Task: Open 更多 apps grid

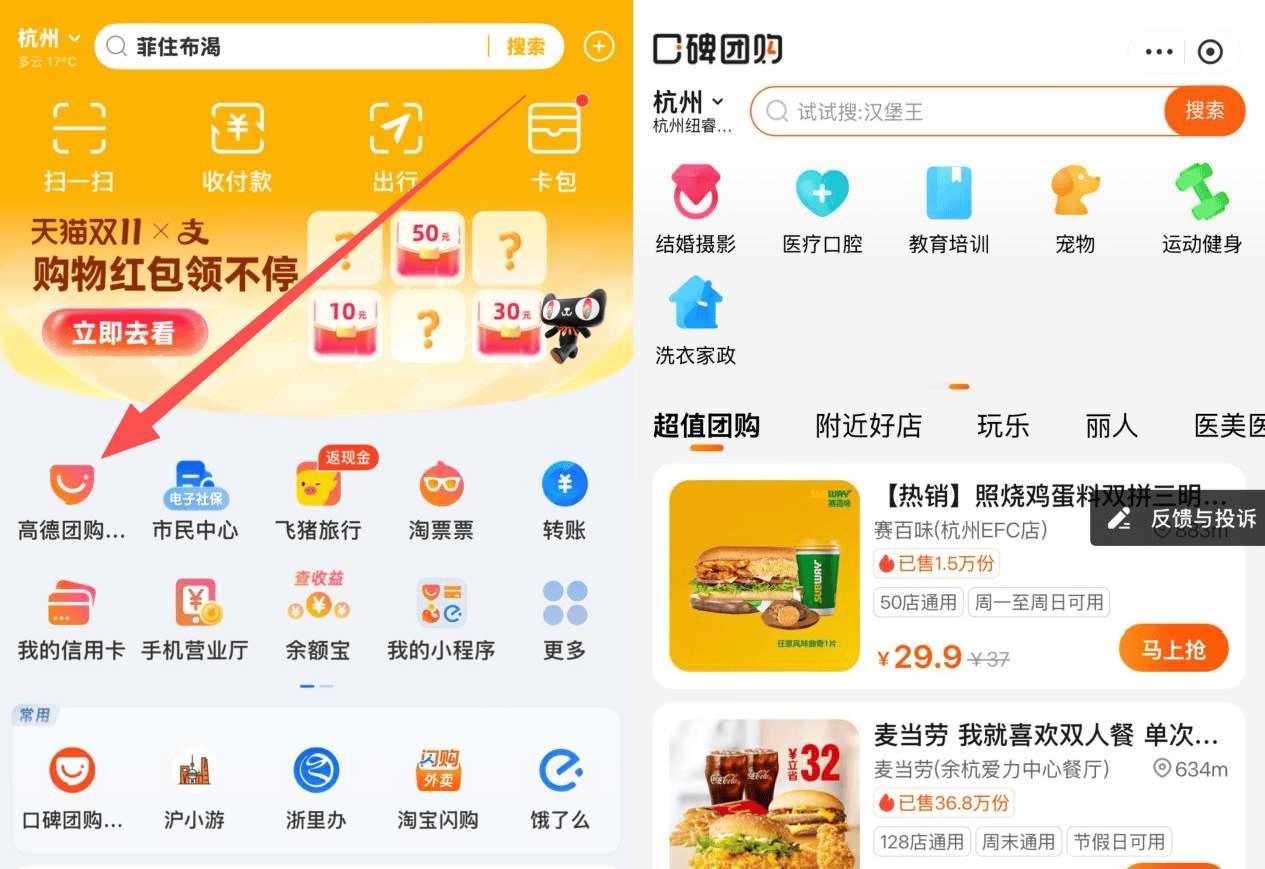Action: coord(564,620)
